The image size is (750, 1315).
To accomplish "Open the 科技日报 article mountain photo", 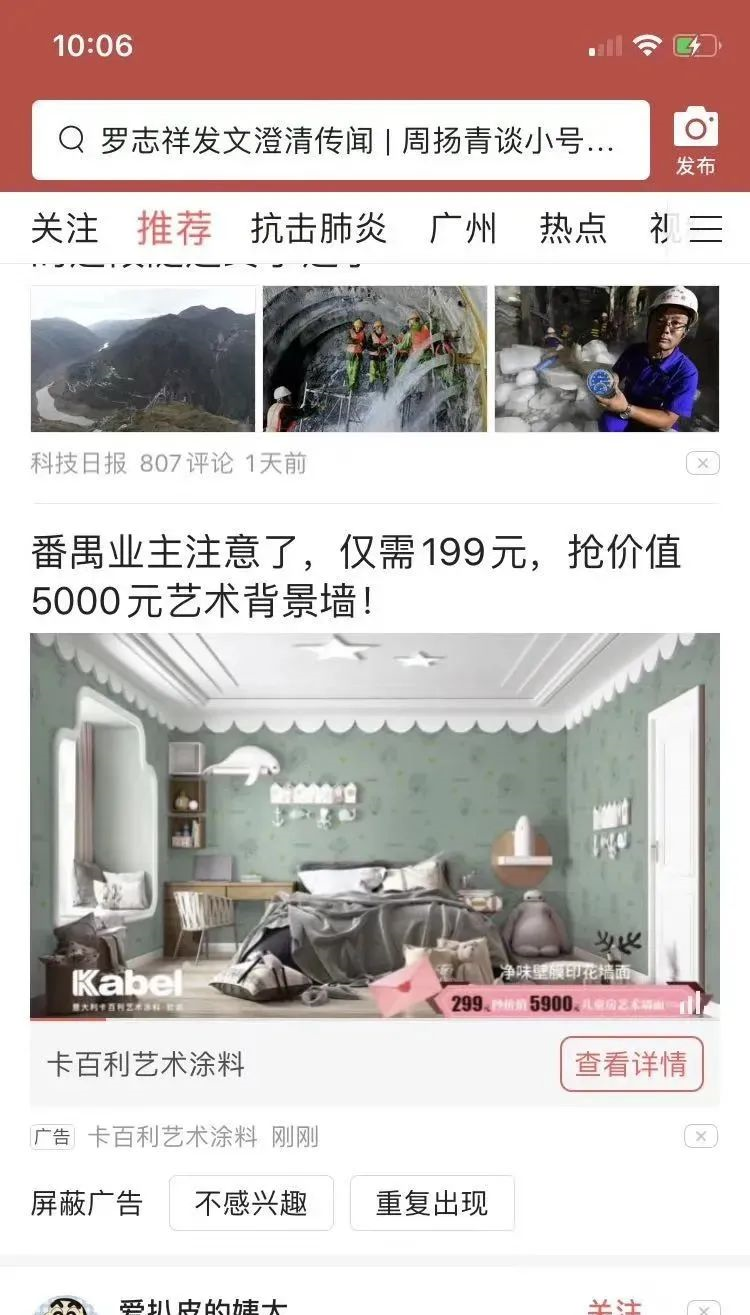I will tap(143, 359).
